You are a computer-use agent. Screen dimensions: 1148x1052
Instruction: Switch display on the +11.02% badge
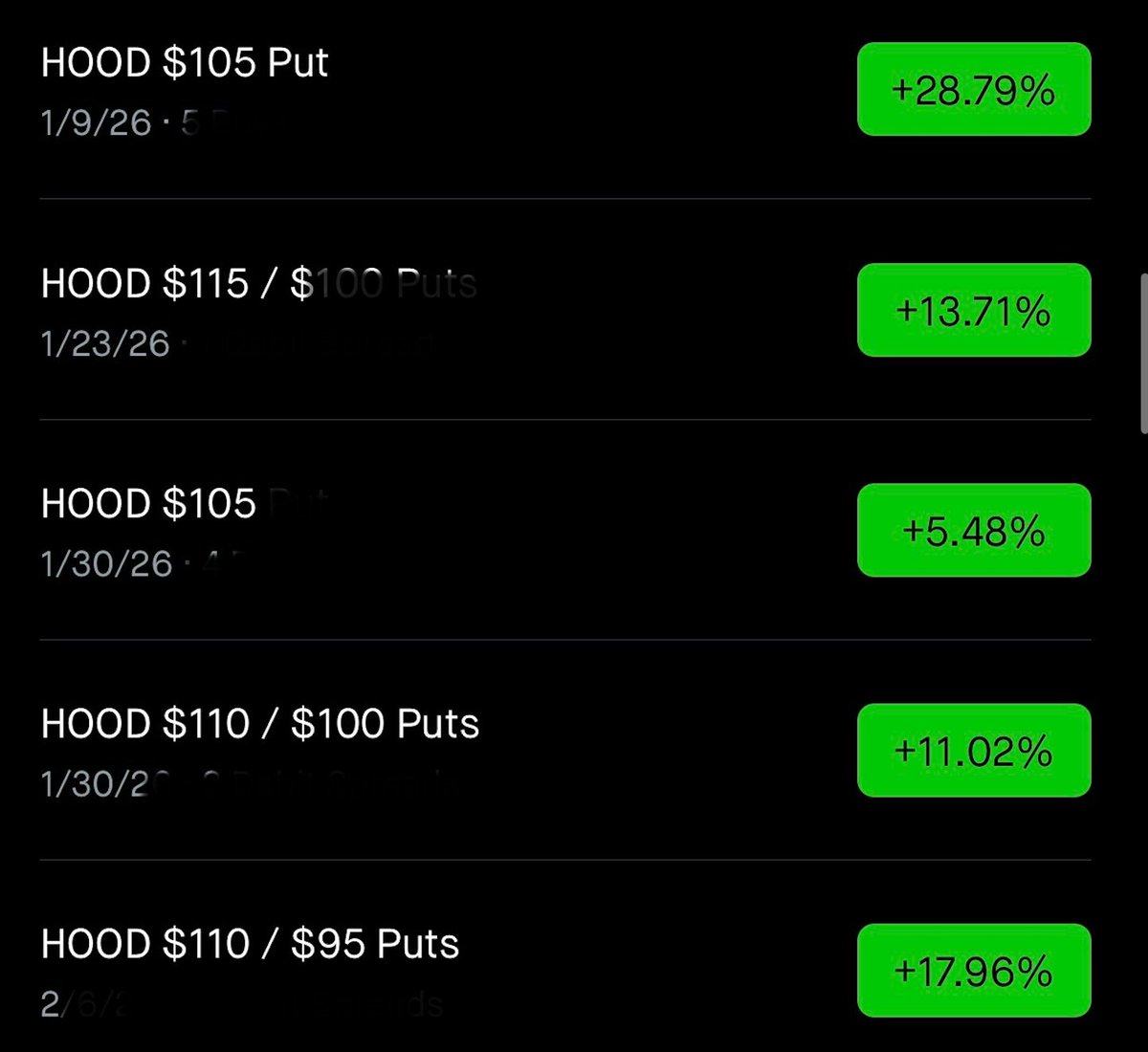973,751
